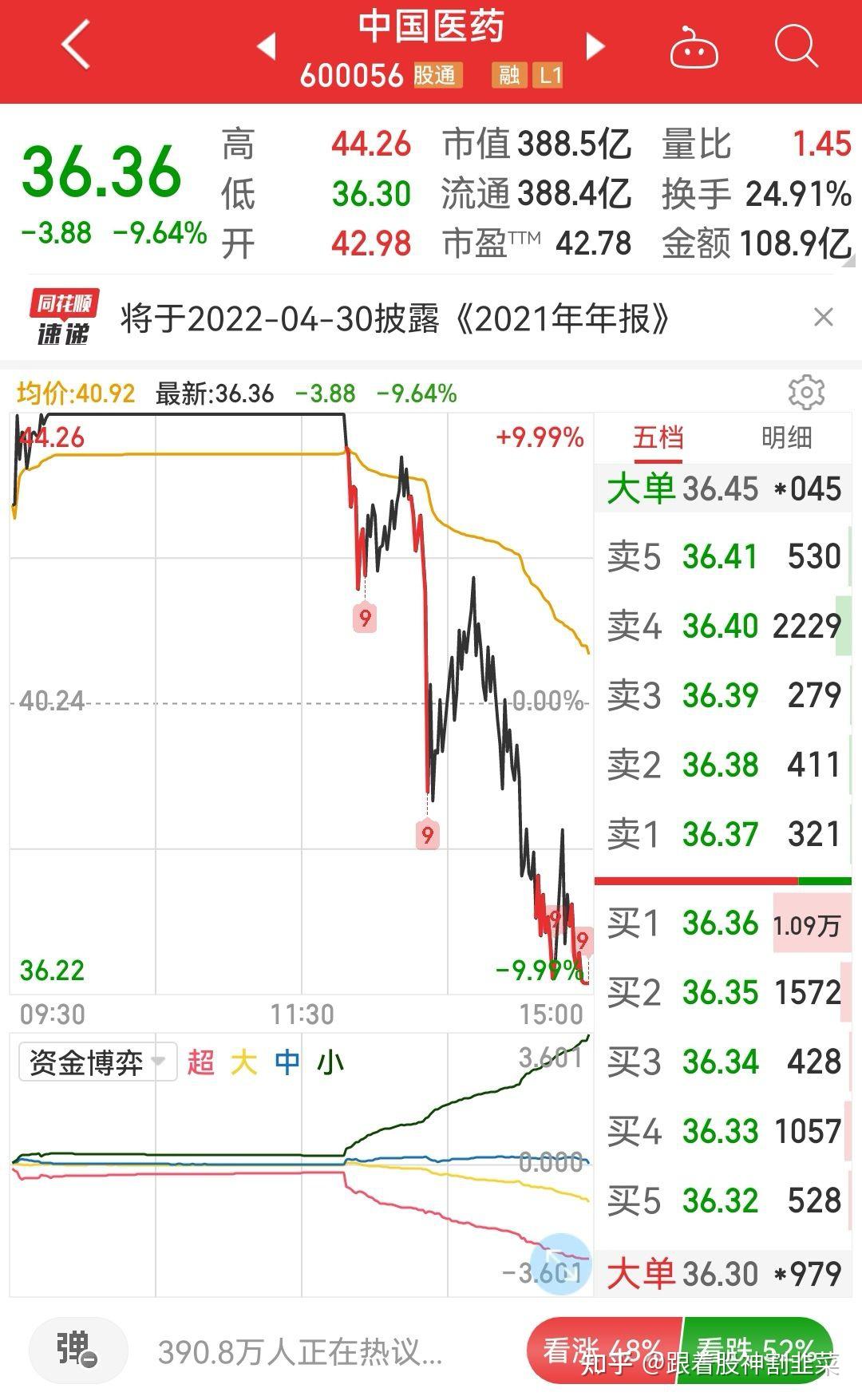Open the 390.8万人正在热议 discussion field
This screenshot has width=862, height=1400.
pos(300,1351)
